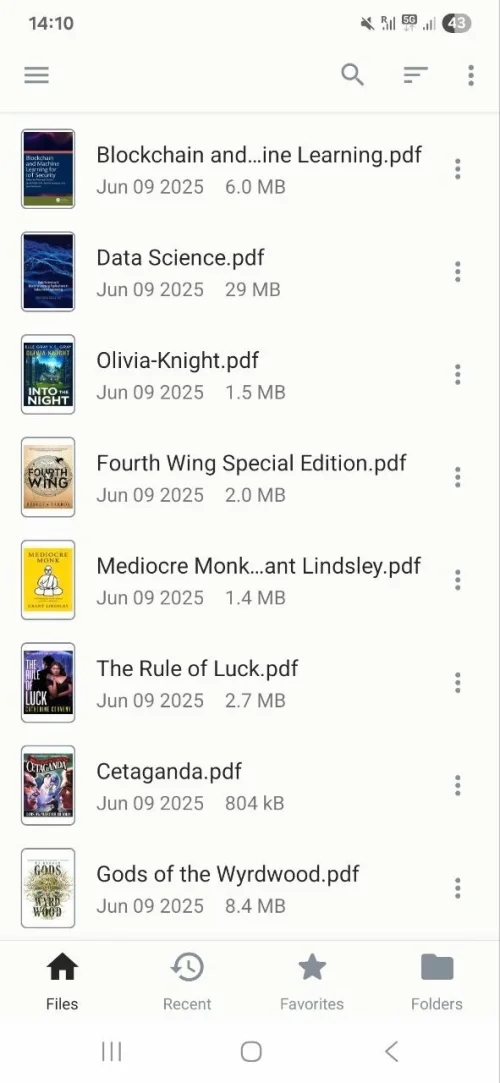Show more options for Mediocre Monk PDF
This screenshot has height=1083, width=500.
(457, 580)
